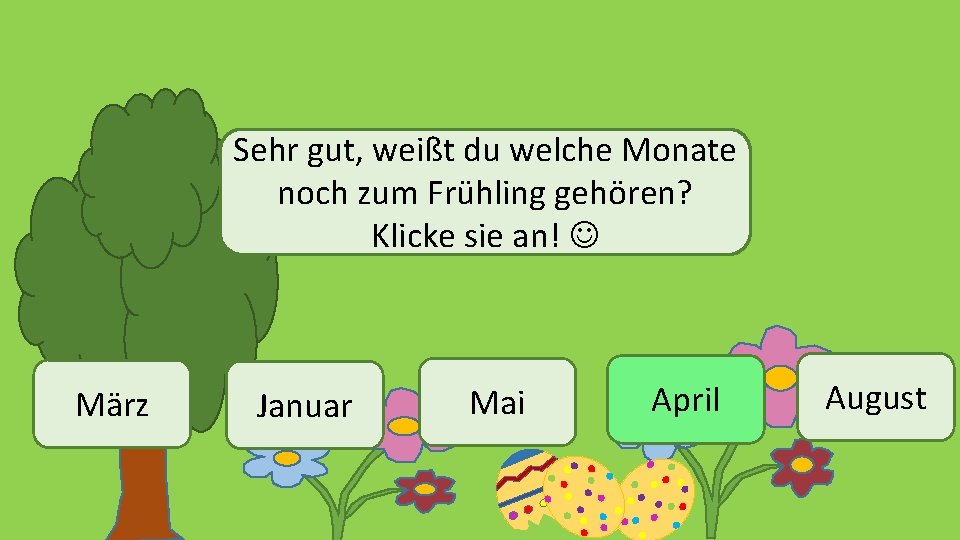
Task: Pick the August button
Action: (x=876, y=397)
